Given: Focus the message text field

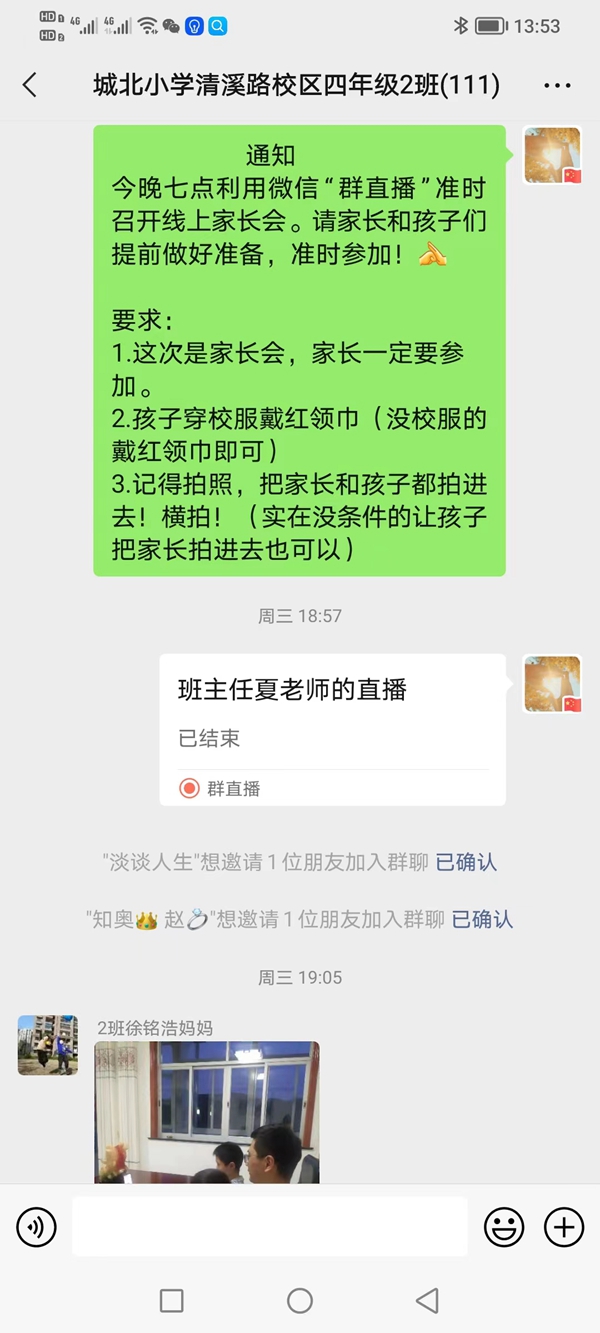Looking at the screenshot, I should click(x=270, y=1226).
